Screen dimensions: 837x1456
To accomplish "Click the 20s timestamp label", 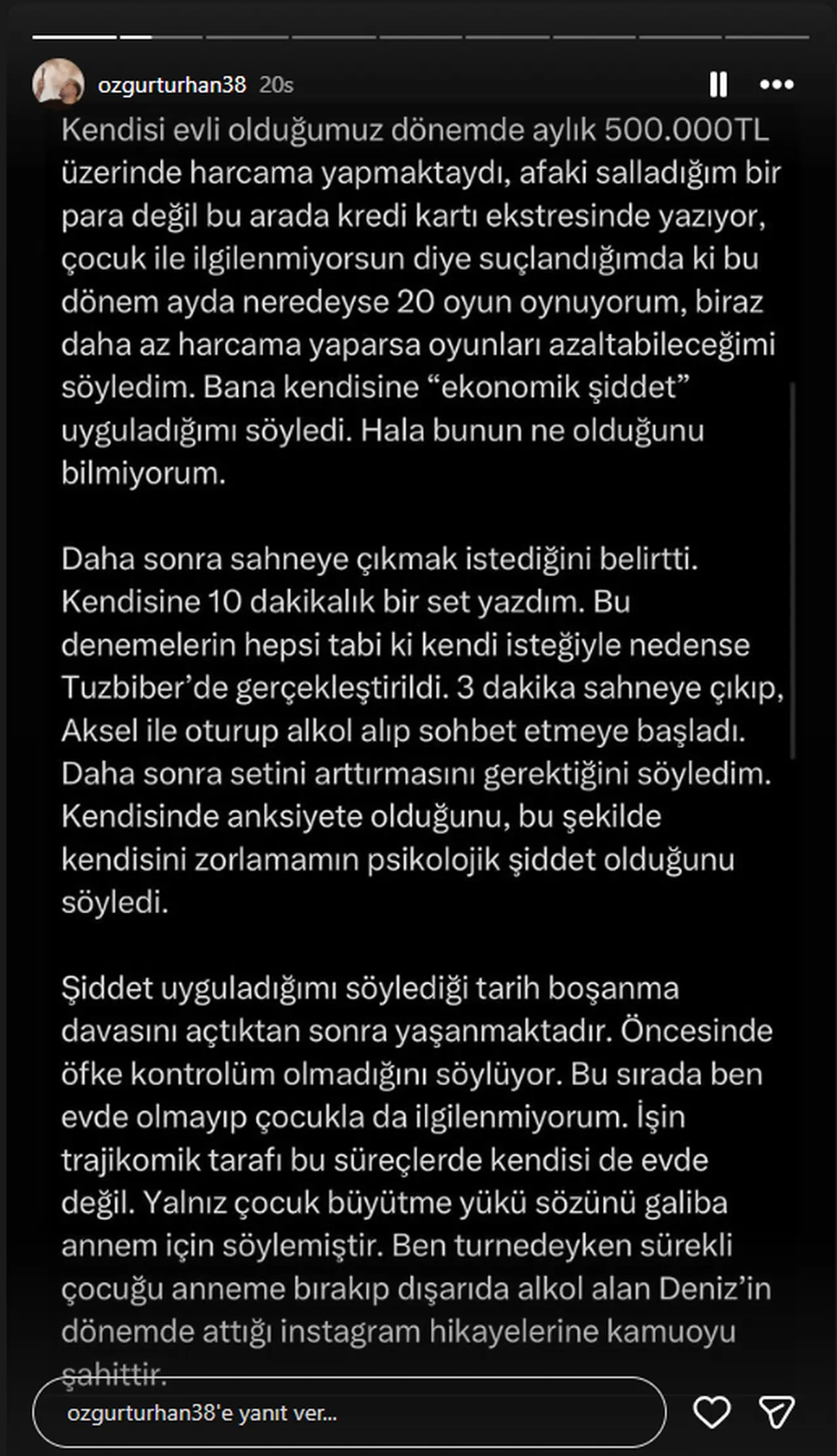I will pos(277,84).
